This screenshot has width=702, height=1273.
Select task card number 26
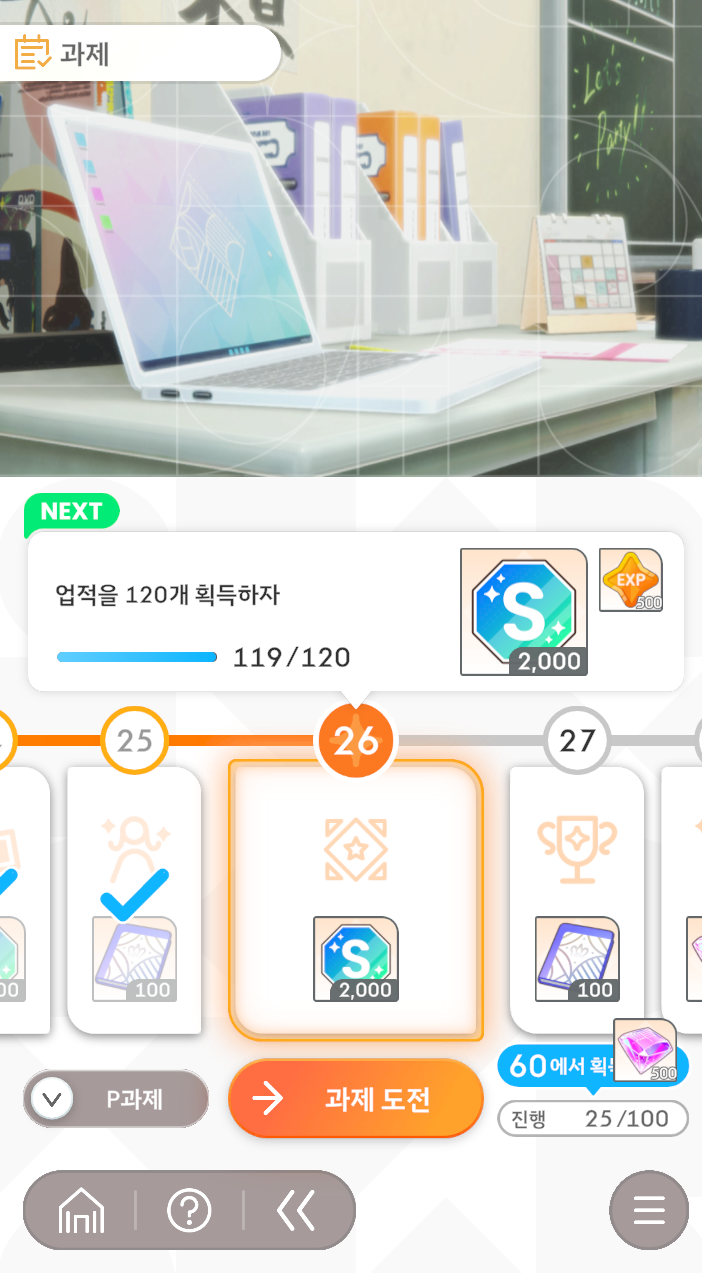(x=356, y=900)
